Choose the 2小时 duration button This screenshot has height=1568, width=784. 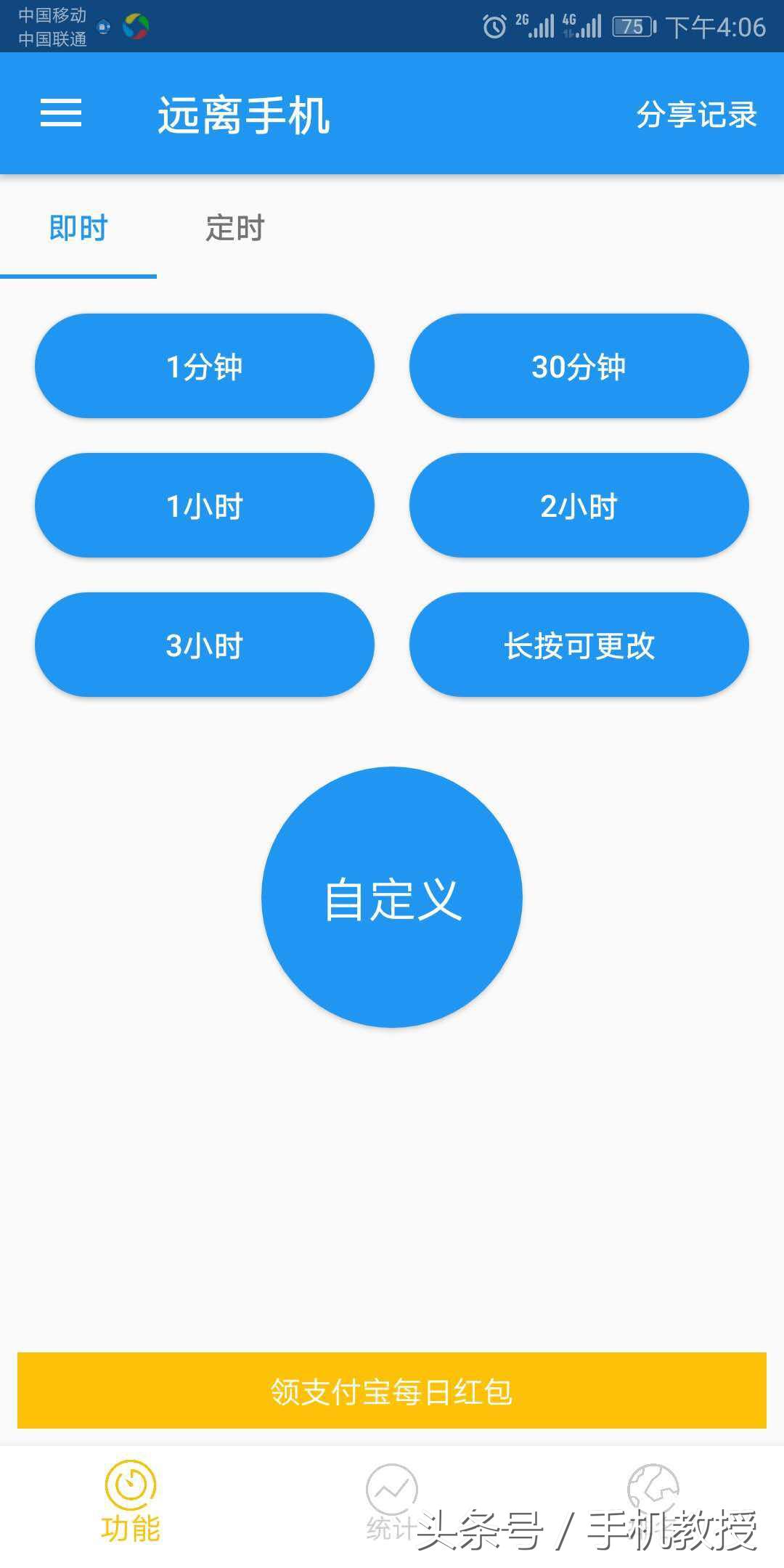(578, 506)
